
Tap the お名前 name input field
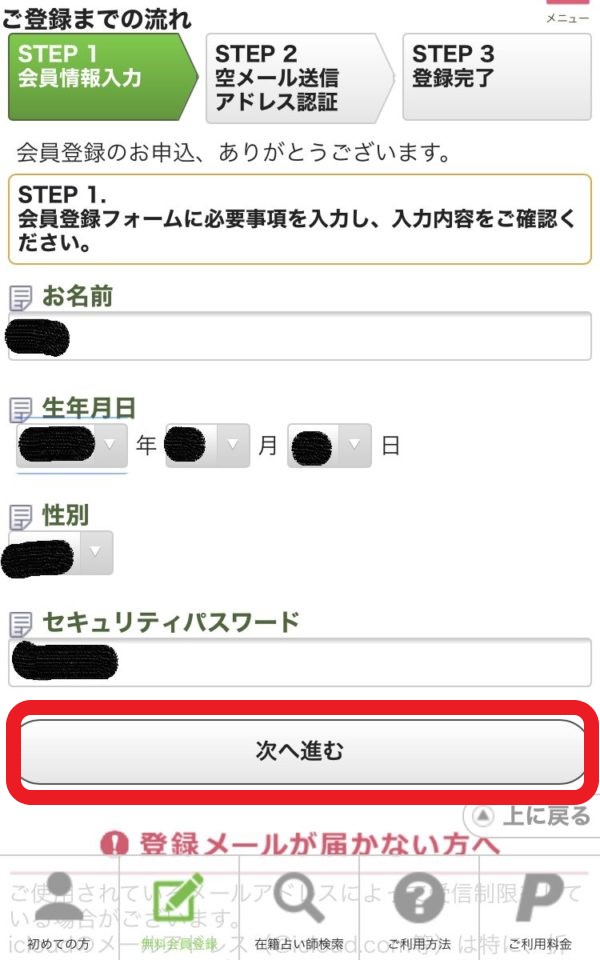[300, 336]
